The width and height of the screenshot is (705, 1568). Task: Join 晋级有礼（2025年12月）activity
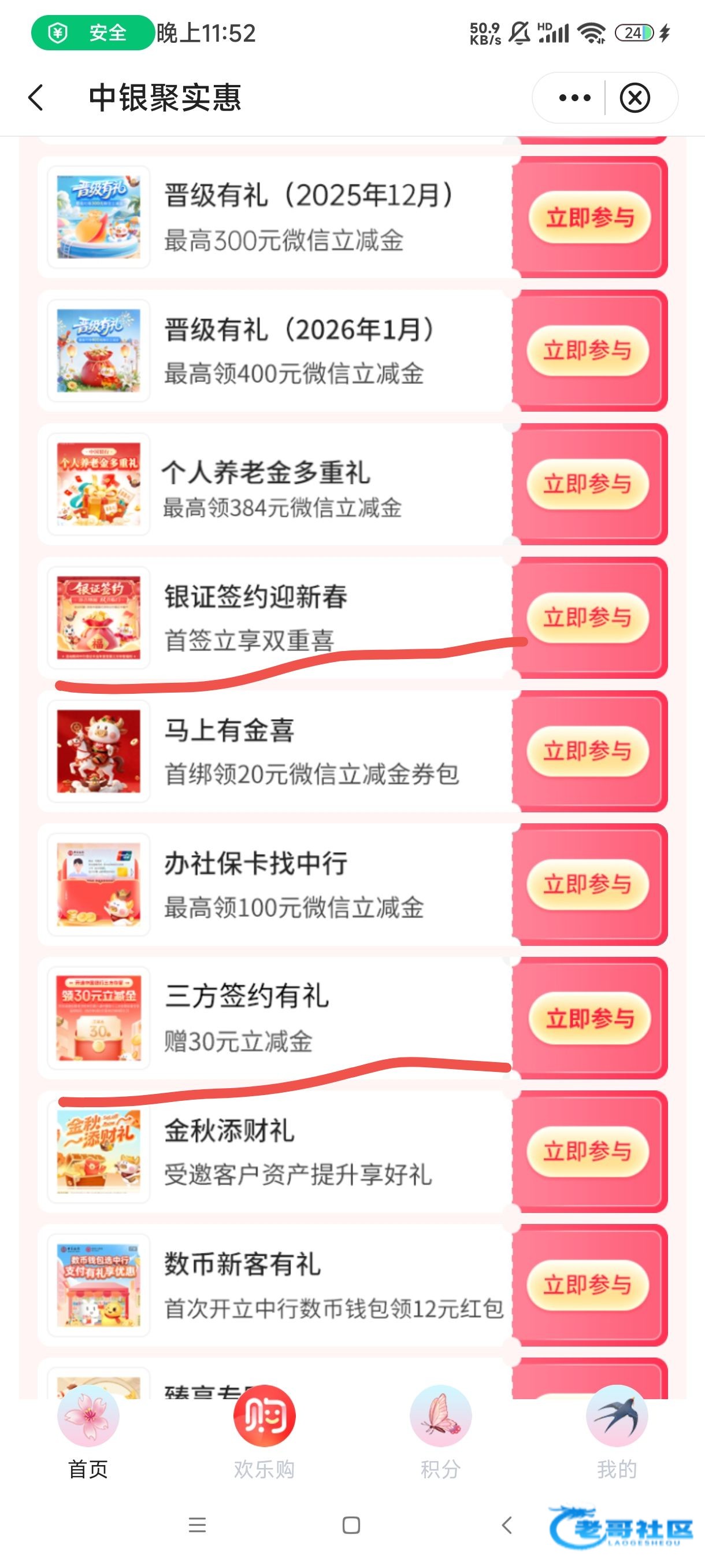click(x=589, y=217)
